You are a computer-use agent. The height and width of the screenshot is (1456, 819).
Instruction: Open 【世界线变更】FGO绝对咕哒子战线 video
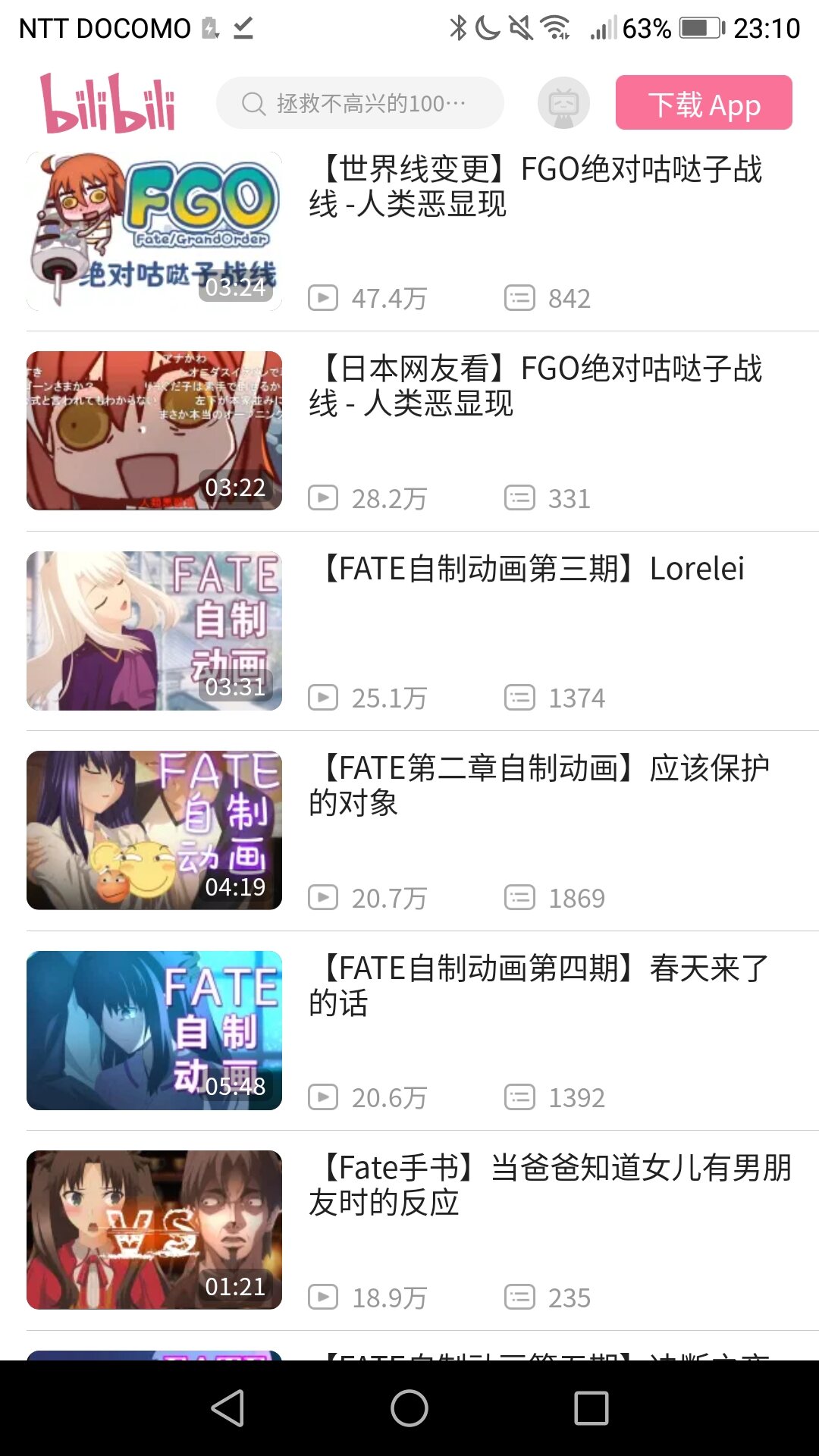pos(535,187)
